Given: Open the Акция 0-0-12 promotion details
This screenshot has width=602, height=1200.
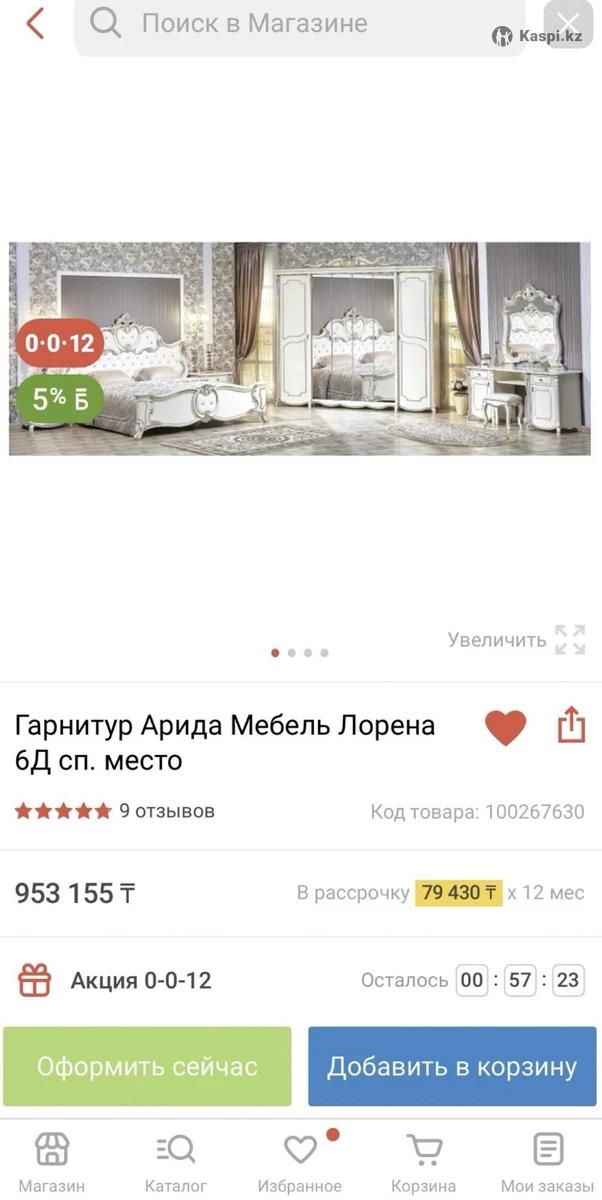Looking at the screenshot, I should click(x=140, y=980).
